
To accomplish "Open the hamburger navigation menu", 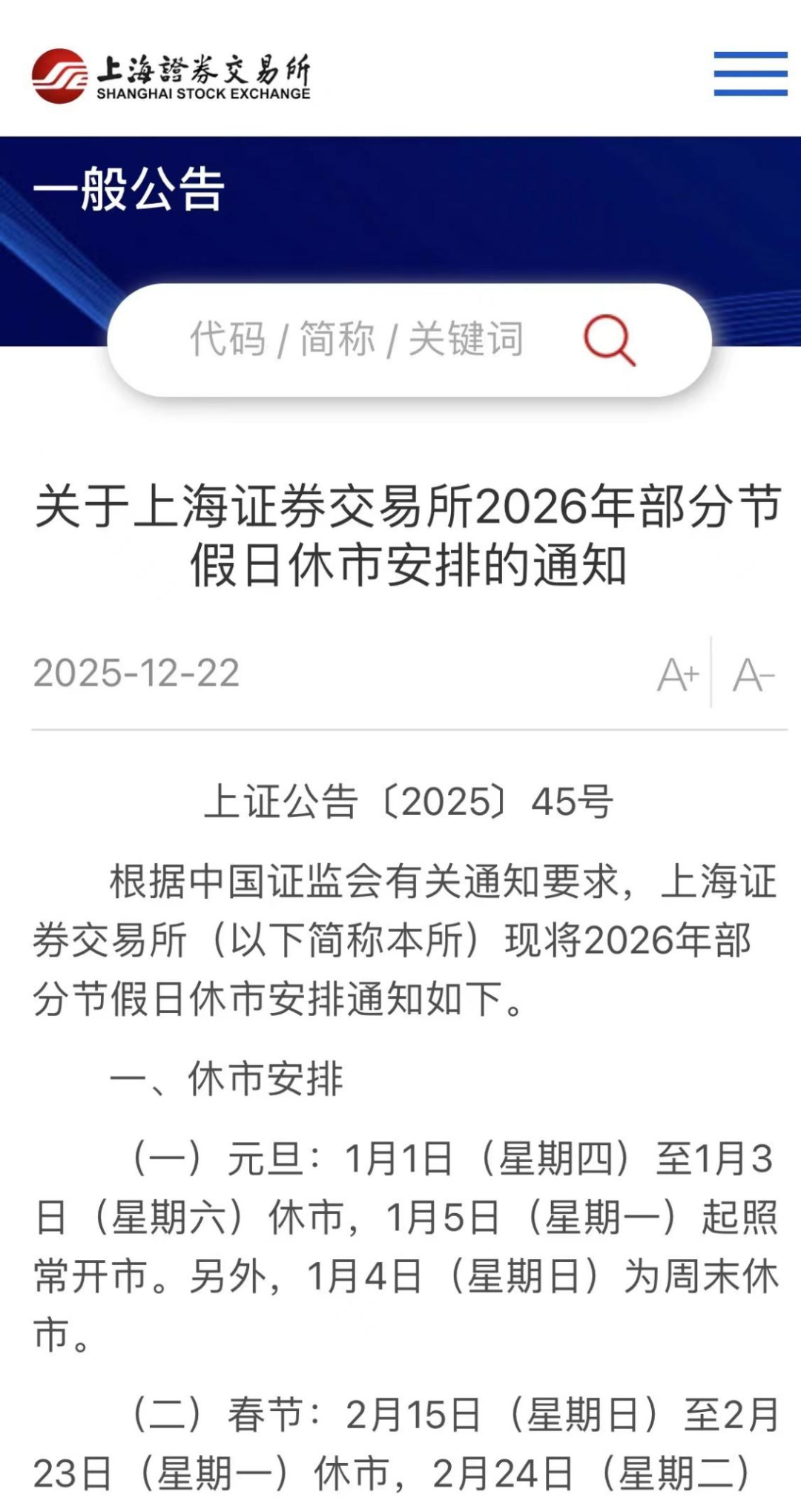I will [x=750, y=73].
